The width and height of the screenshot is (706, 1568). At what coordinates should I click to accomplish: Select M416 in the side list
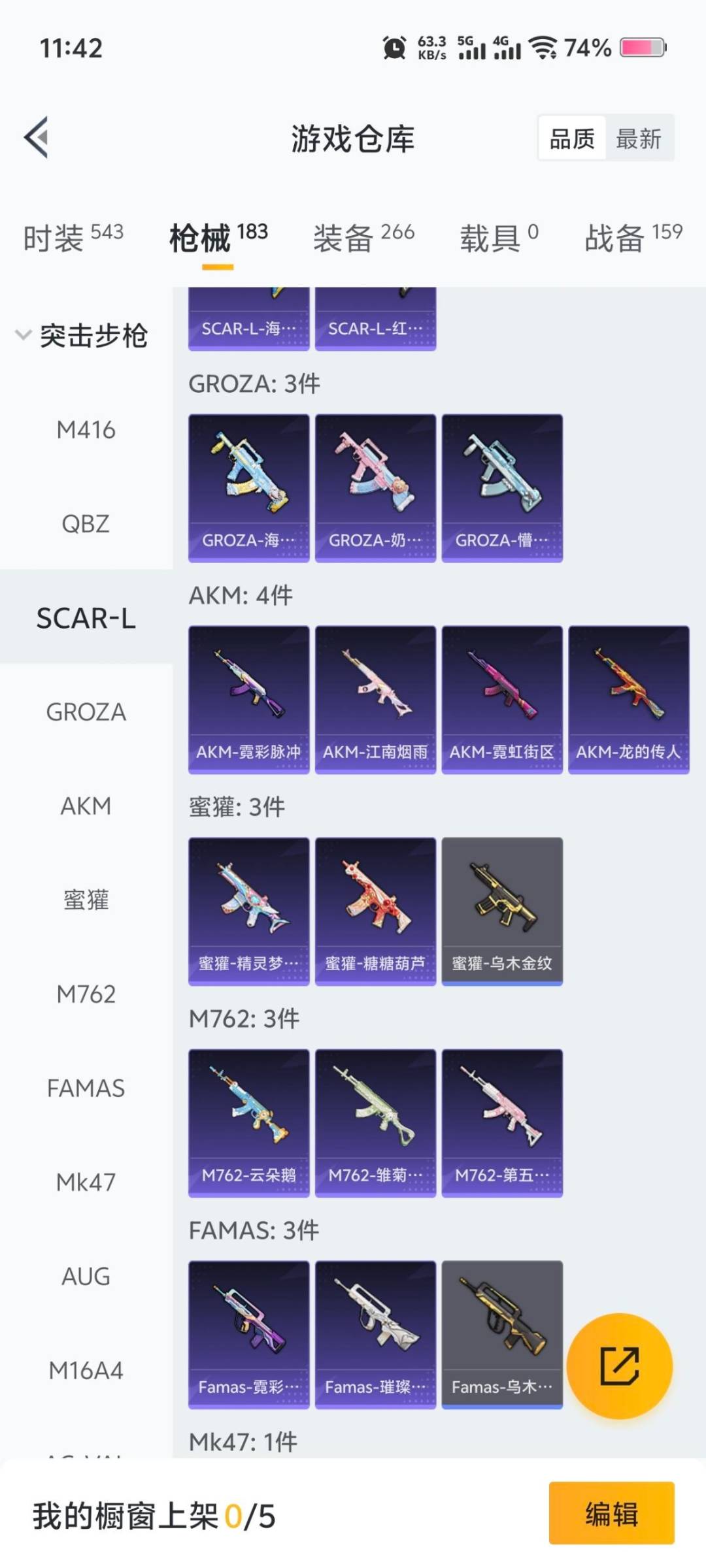tap(86, 430)
